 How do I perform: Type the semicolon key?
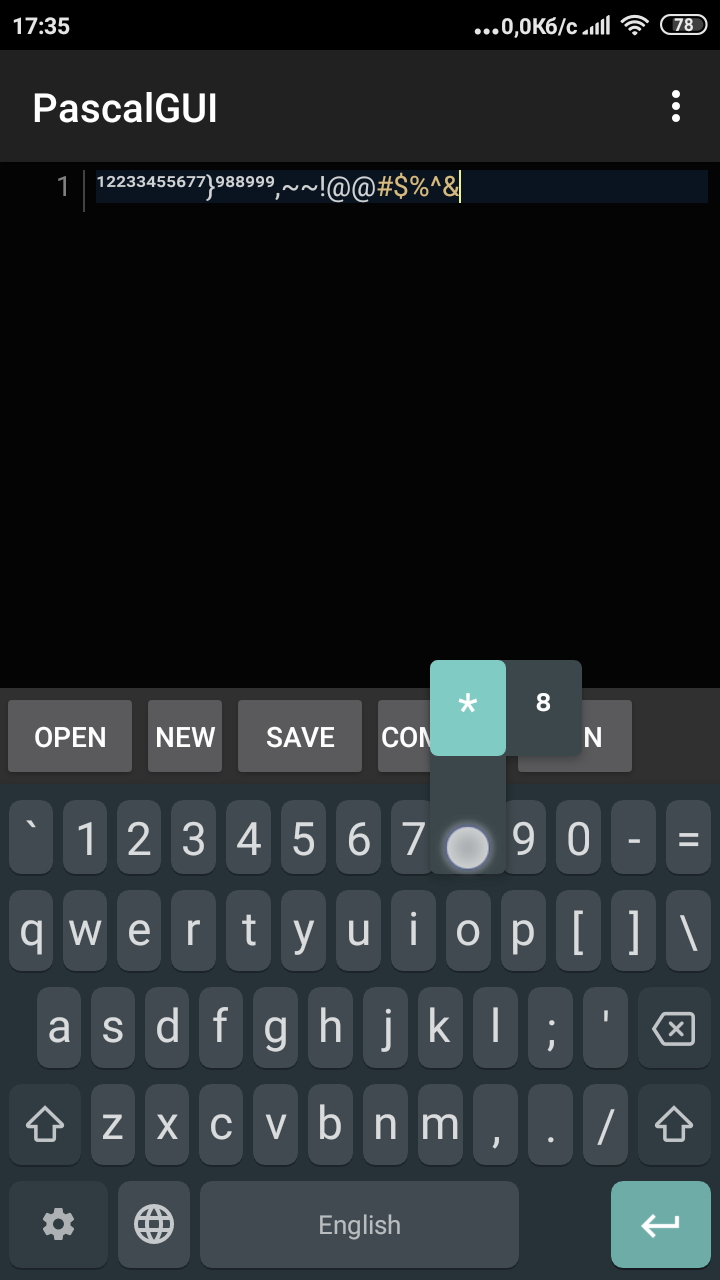click(x=551, y=1027)
